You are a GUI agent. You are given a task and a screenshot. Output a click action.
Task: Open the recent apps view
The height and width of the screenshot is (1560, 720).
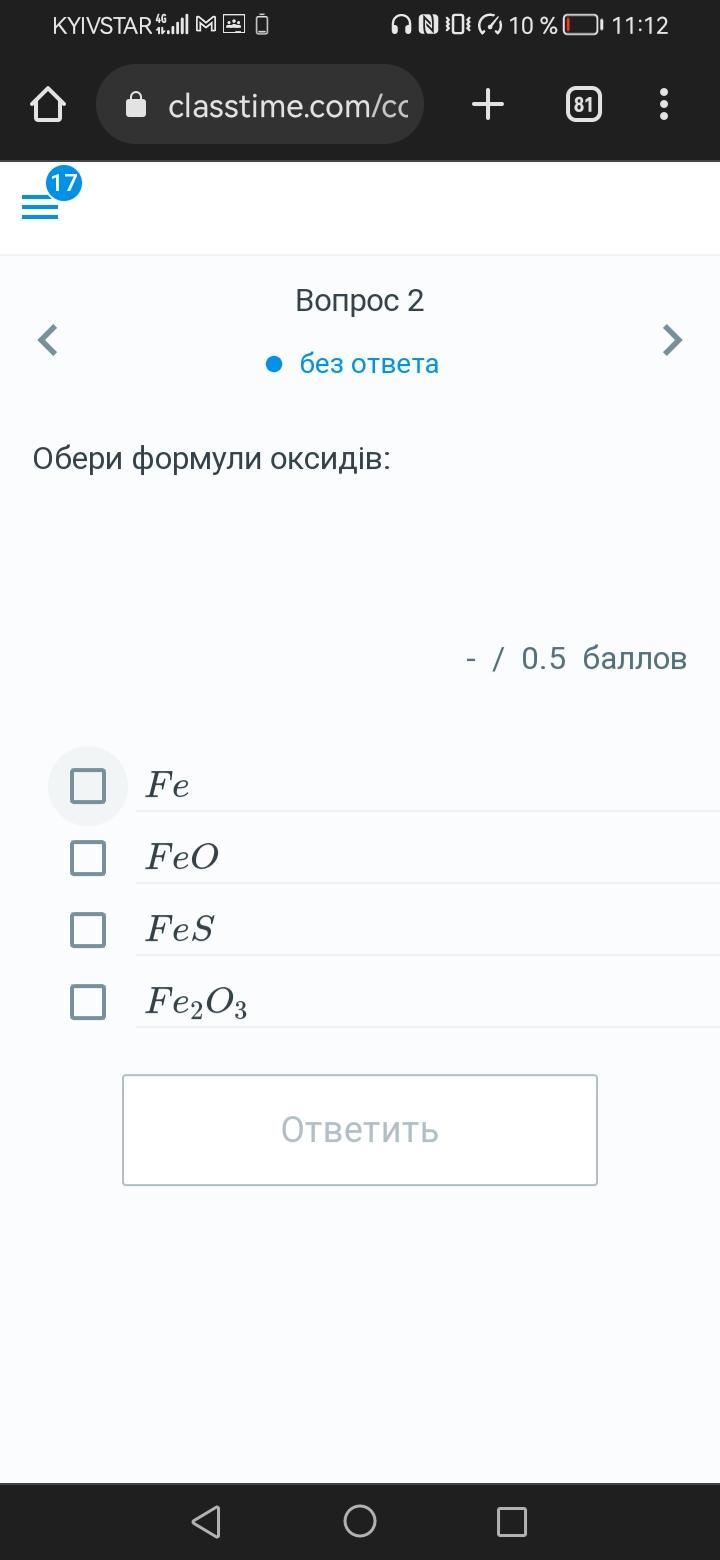(512, 1521)
